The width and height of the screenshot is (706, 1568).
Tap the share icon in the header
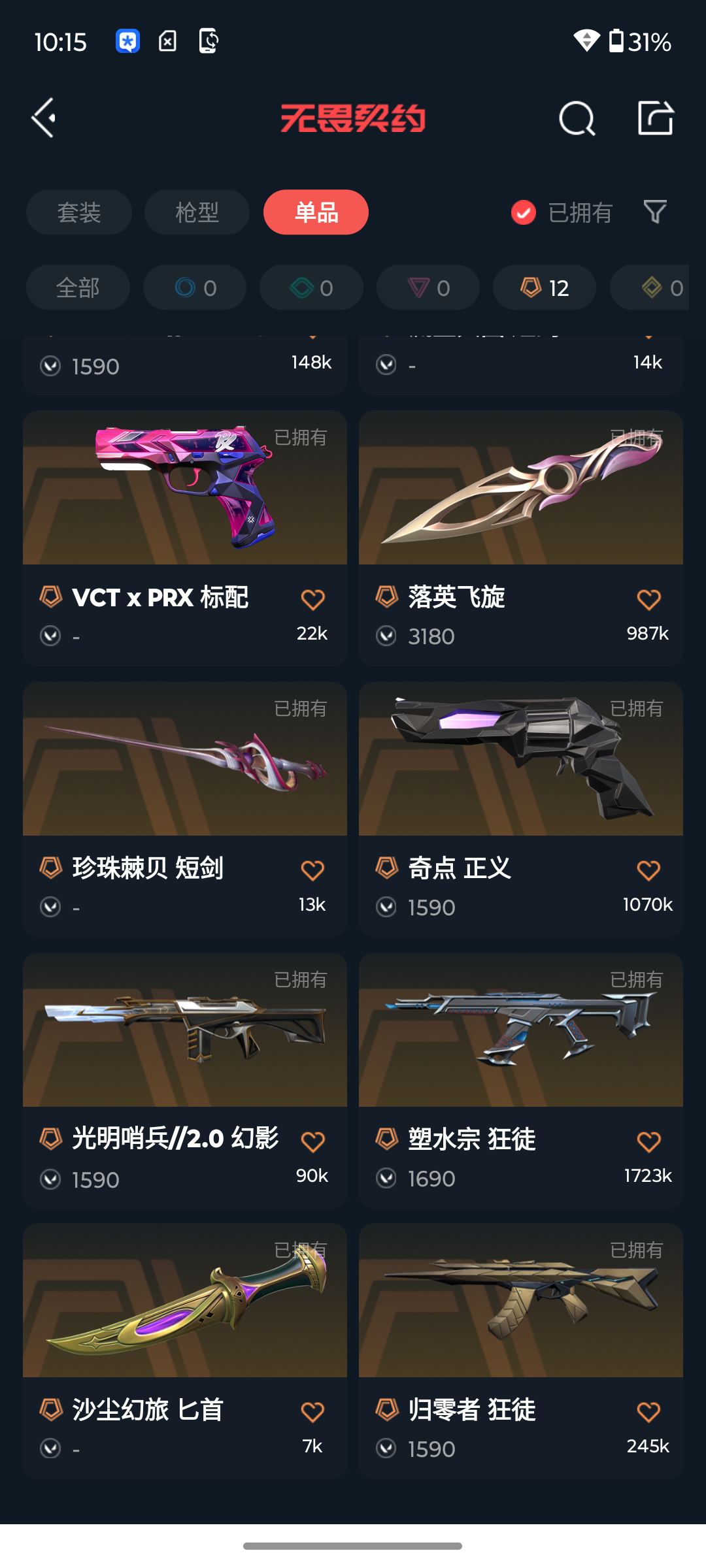click(655, 118)
